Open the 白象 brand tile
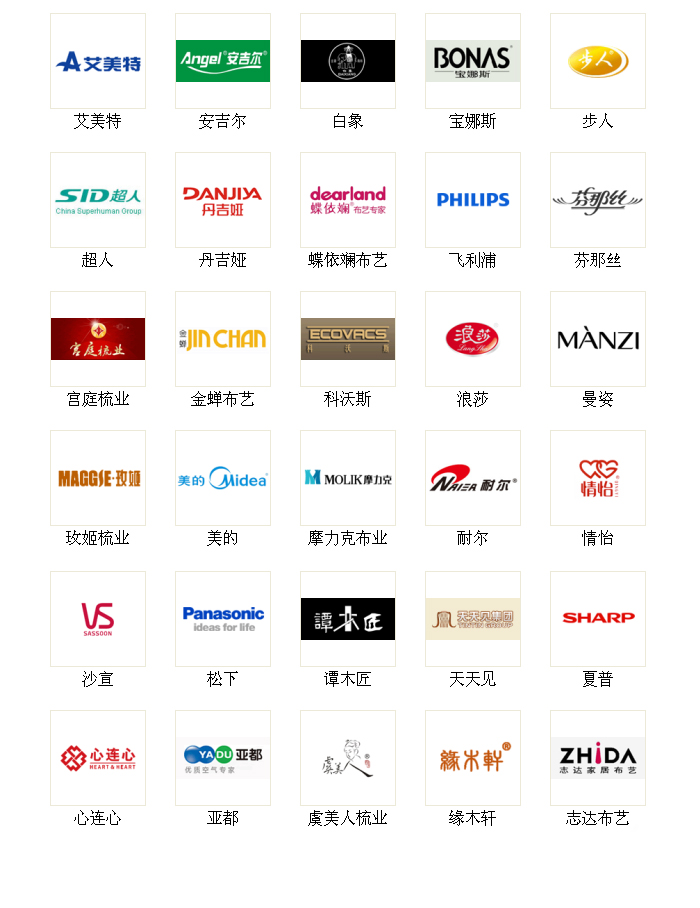Screen dimensions: 700x908 [x=348, y=61]
